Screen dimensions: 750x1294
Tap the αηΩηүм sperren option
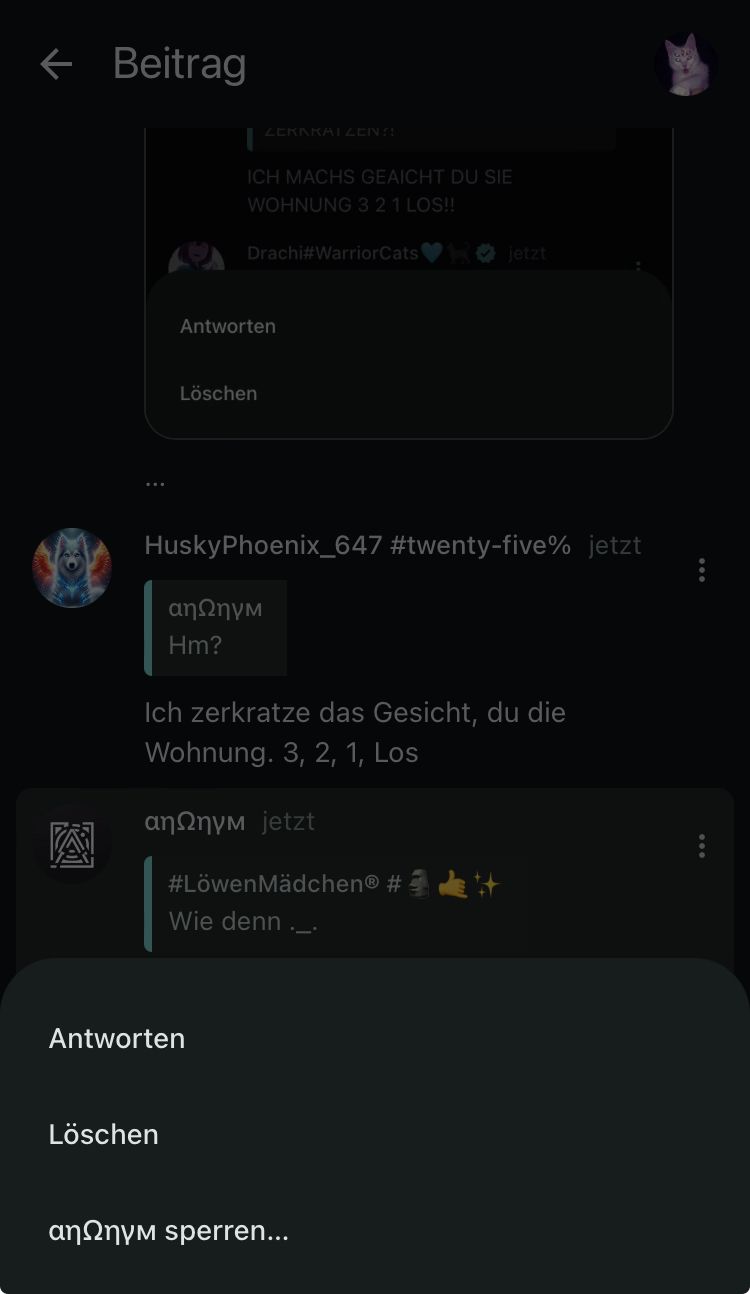pyautogui.click(x=168, y=1231)
